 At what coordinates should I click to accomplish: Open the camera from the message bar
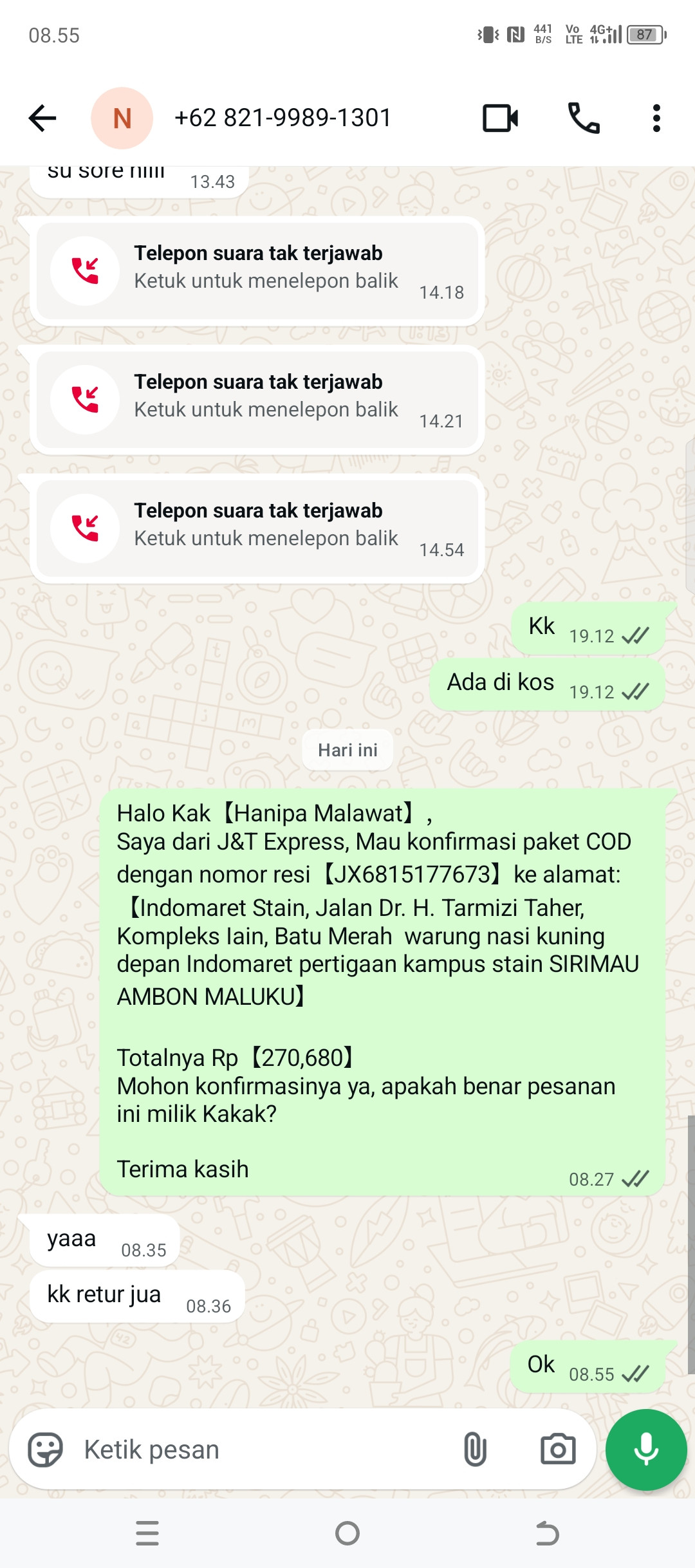(x=558, y=1450)
